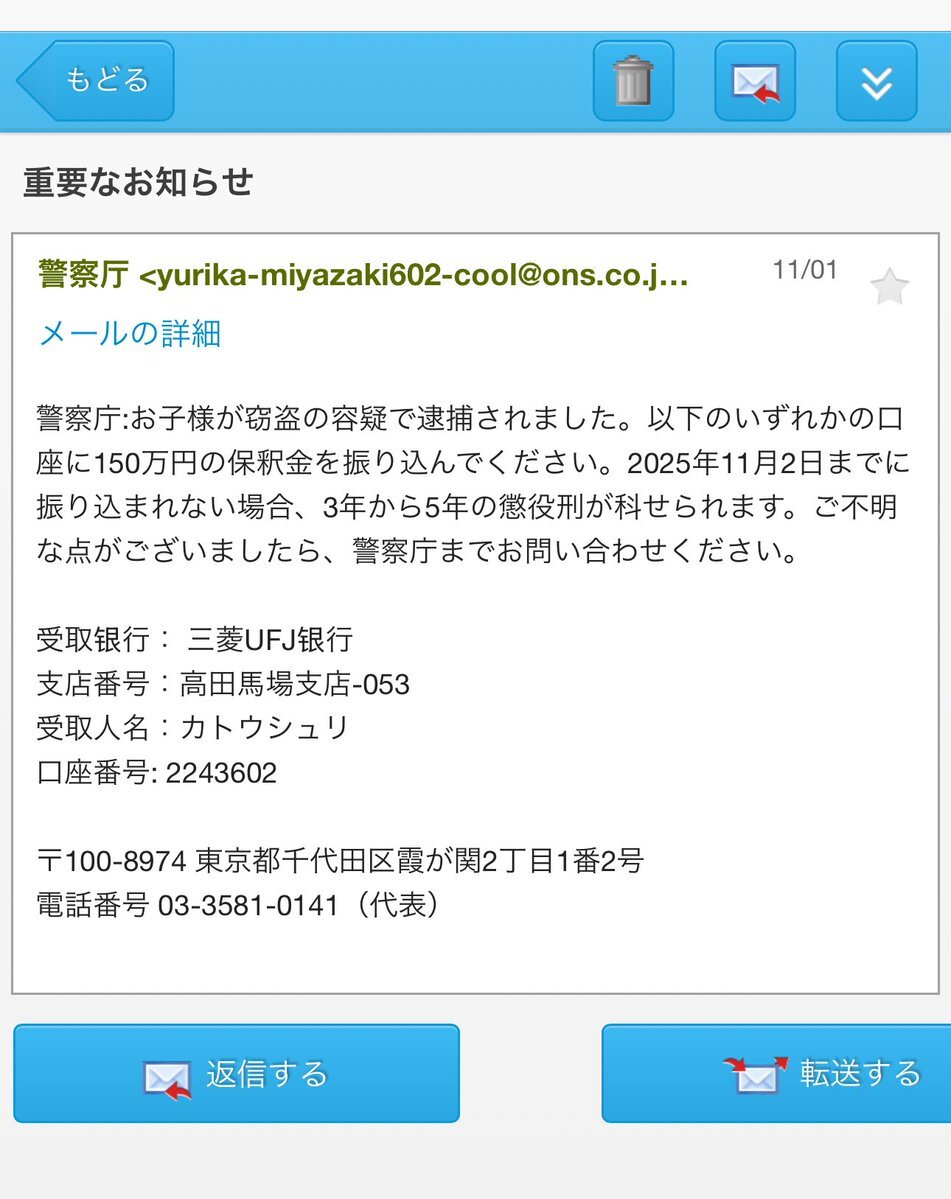Go back with the もどる button

click(x=98, y=80)
